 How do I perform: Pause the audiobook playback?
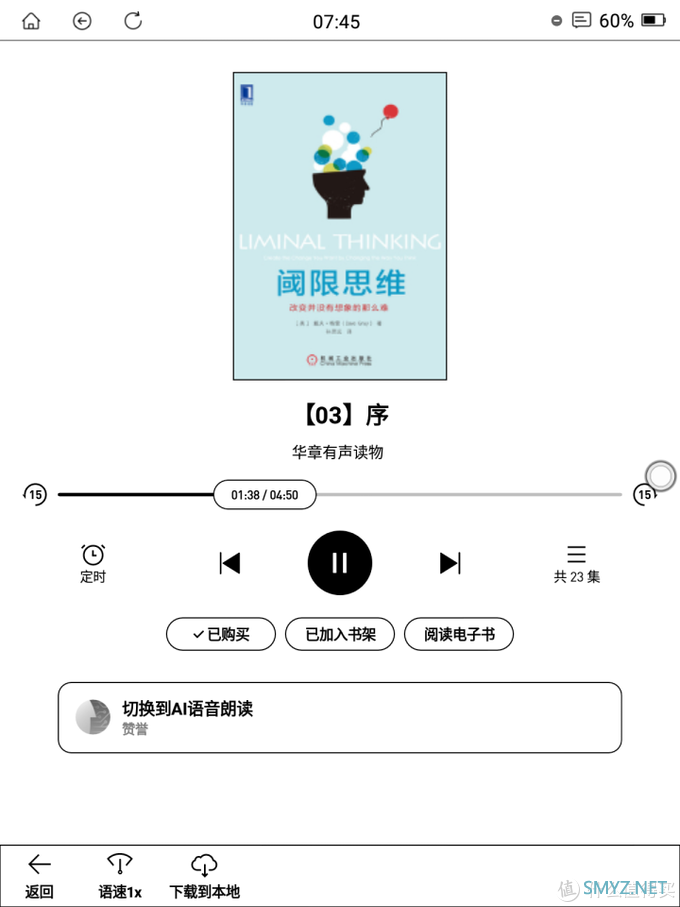point(339,563)
